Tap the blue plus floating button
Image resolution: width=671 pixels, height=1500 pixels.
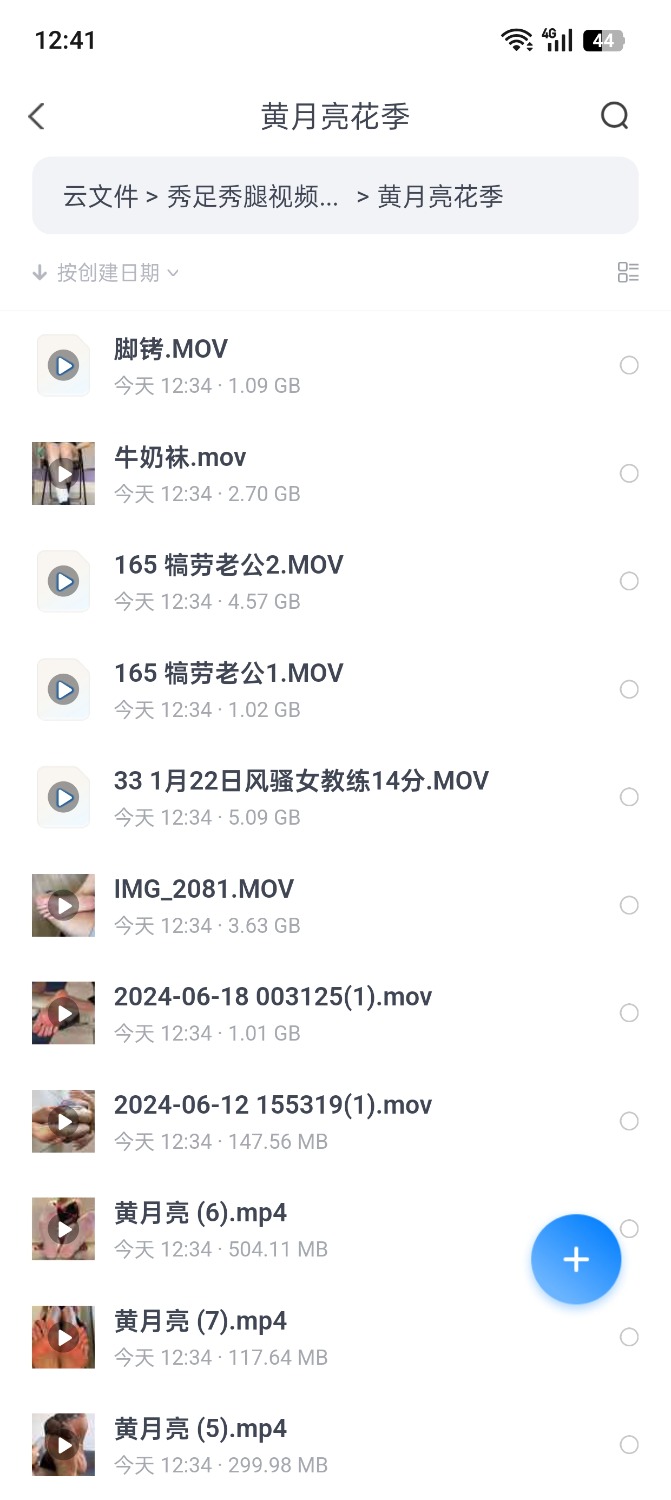(576, 1259)
